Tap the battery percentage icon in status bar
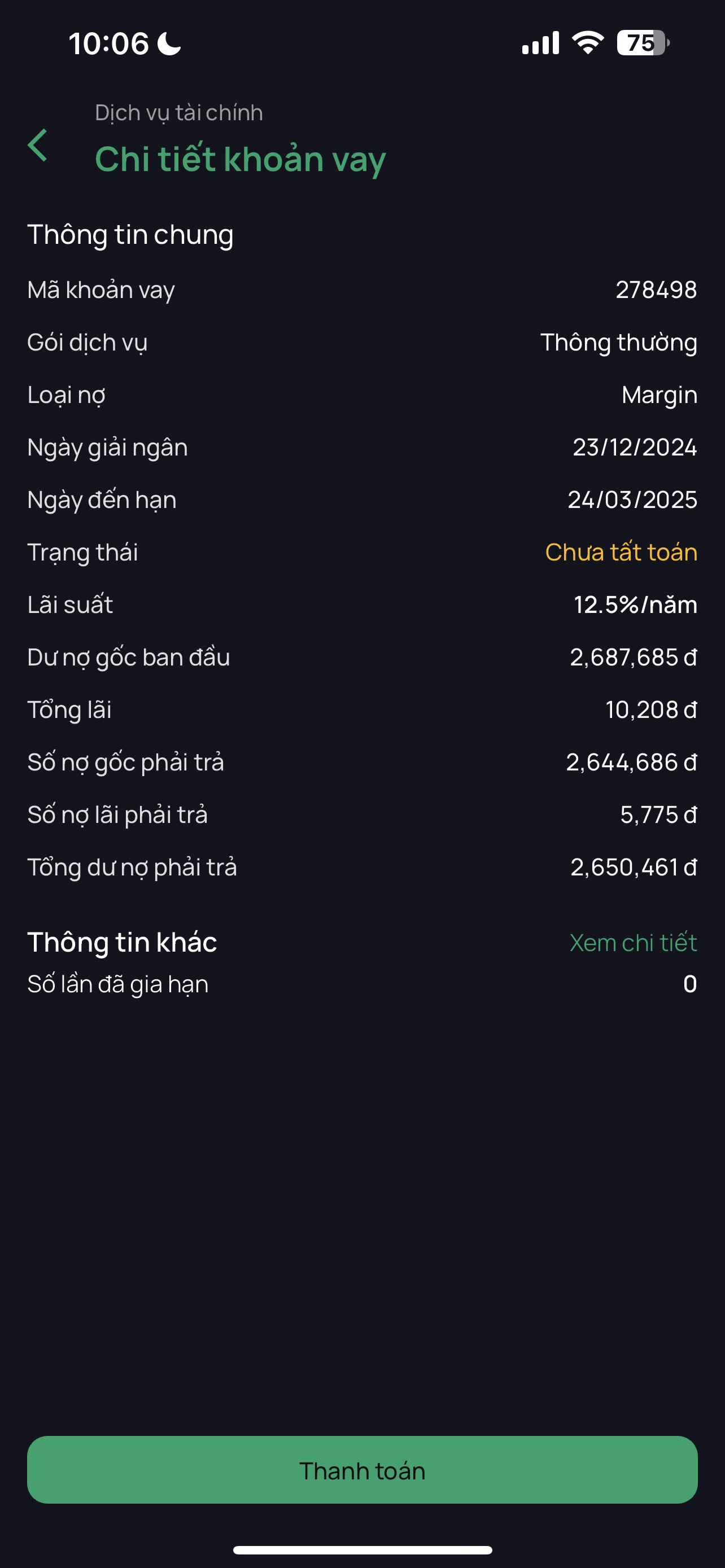 point(641,41)
